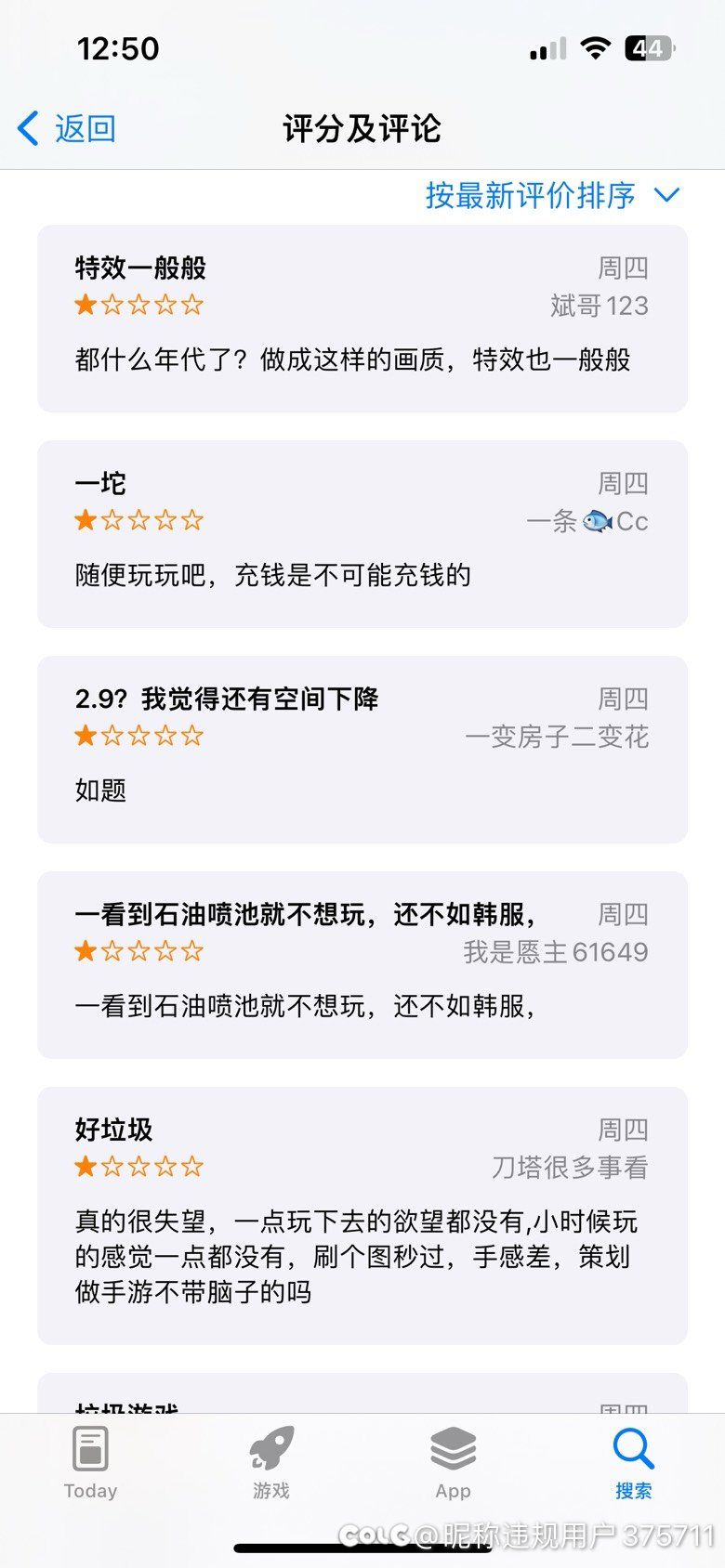Image resolution: width=725 pixels, height=1568 pixels.
Task: Open the review titled 好垃圾
Action: 362,1216
